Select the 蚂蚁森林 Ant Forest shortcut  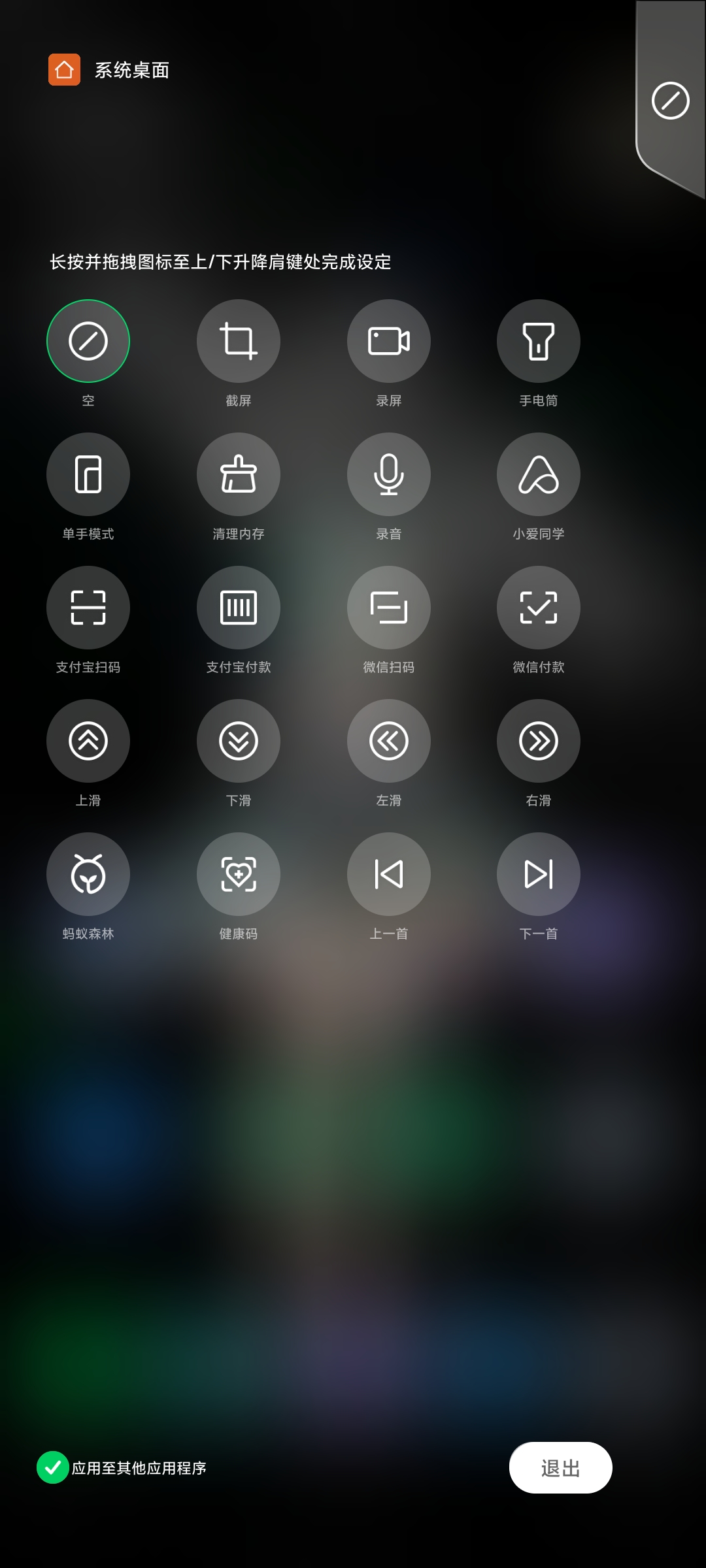pyautogui.click(x=88, y=874)
